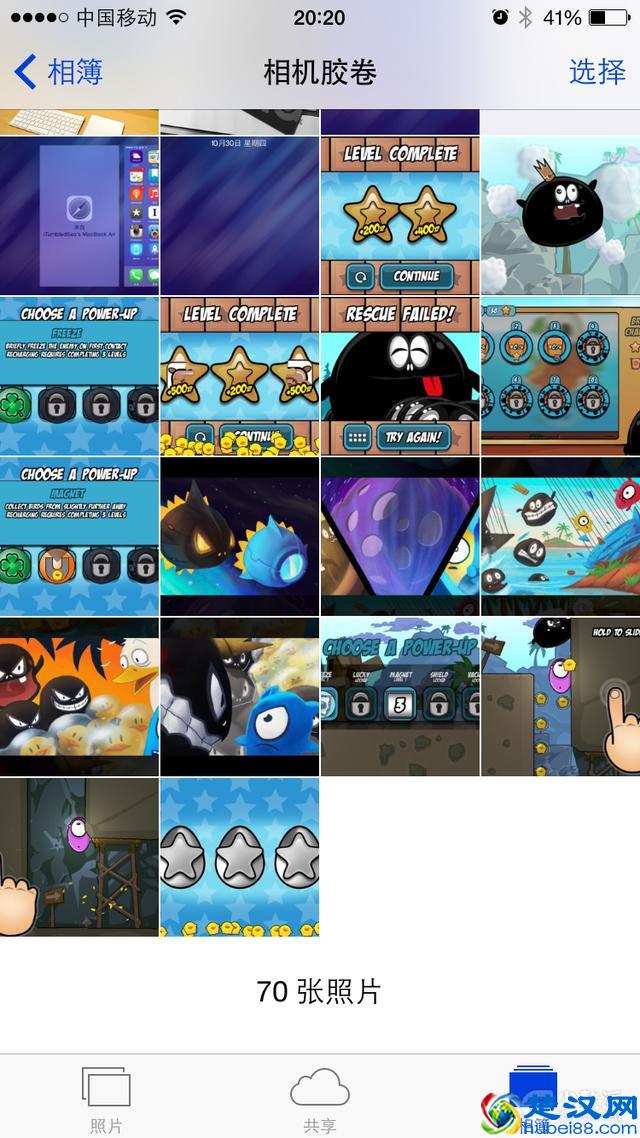Open the three silver star eggs photo

(240, 857)
